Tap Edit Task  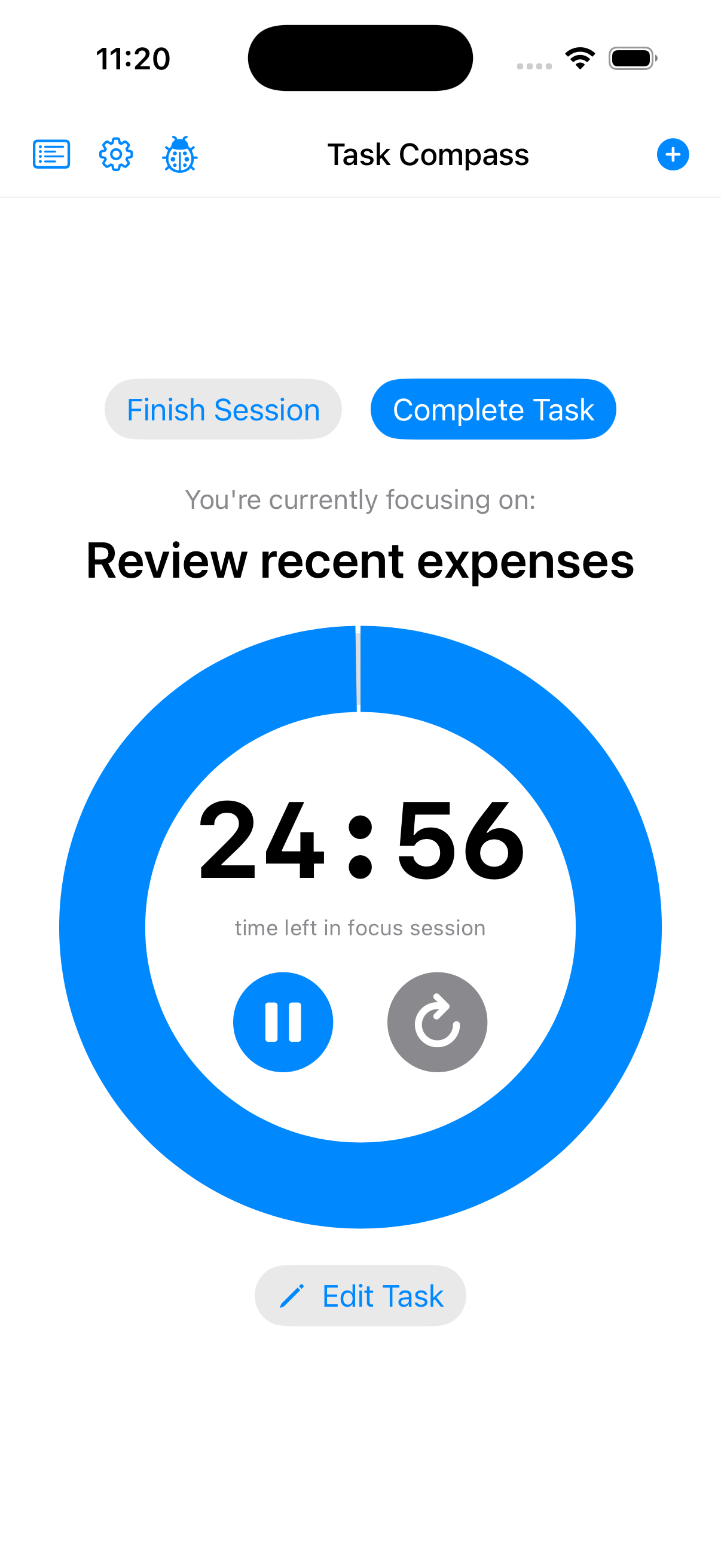[x=360, y=1296]
